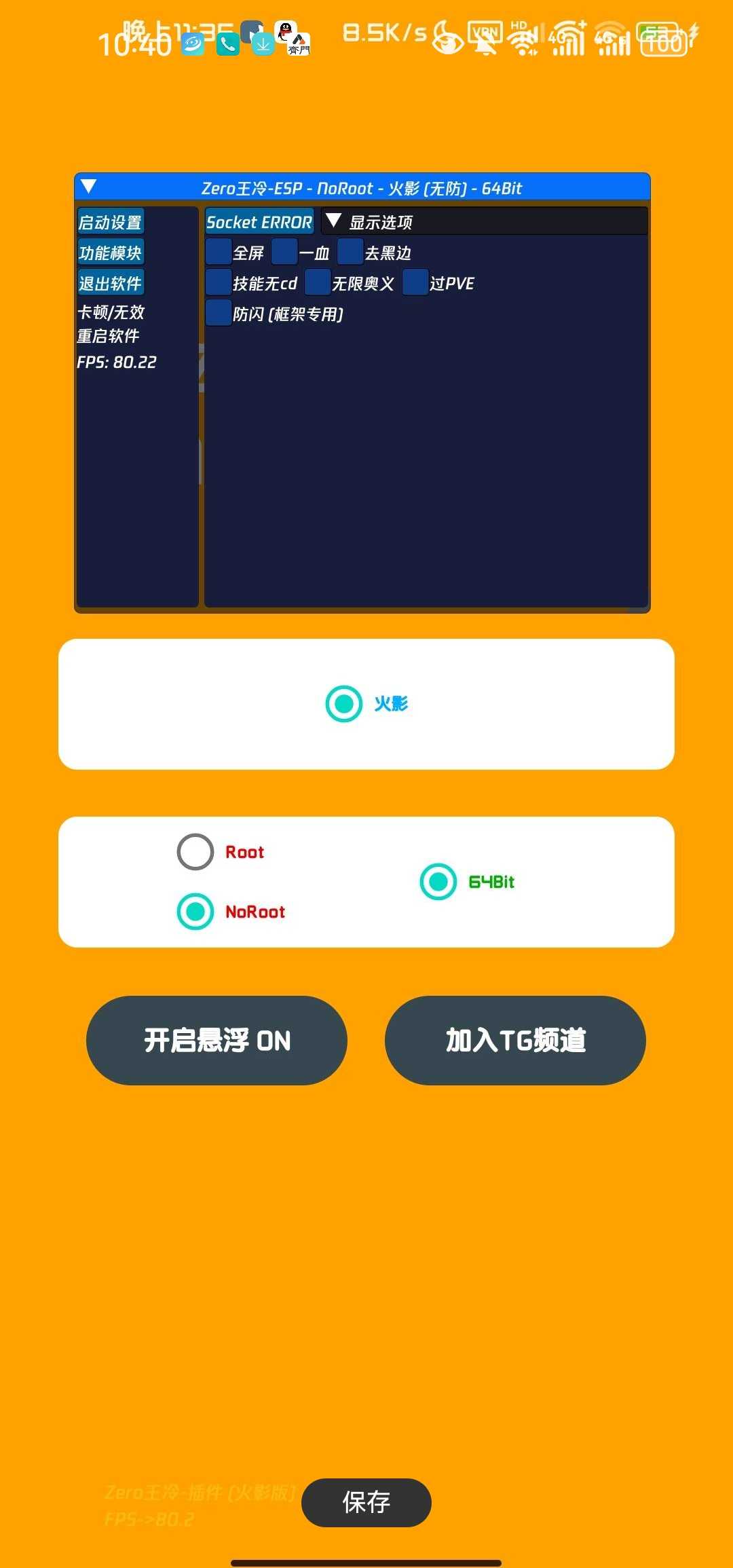Image resolution: width=733 pixels, height=1568 pixels.
Task: Tap the 退出软件 button
Action: pyautogui.click(x=111, y=283)
